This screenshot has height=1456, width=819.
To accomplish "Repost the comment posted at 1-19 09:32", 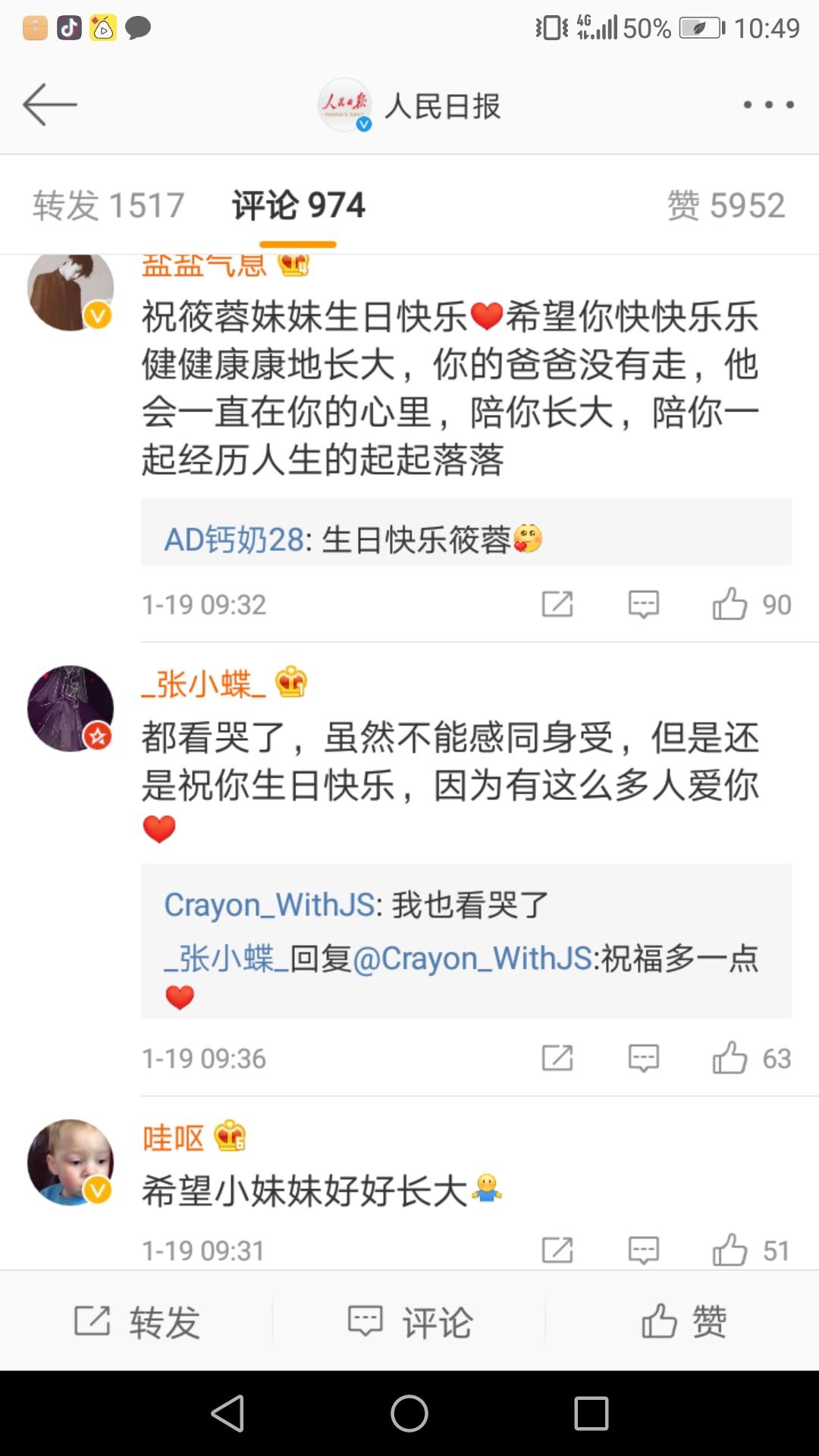I will point(557,604).
